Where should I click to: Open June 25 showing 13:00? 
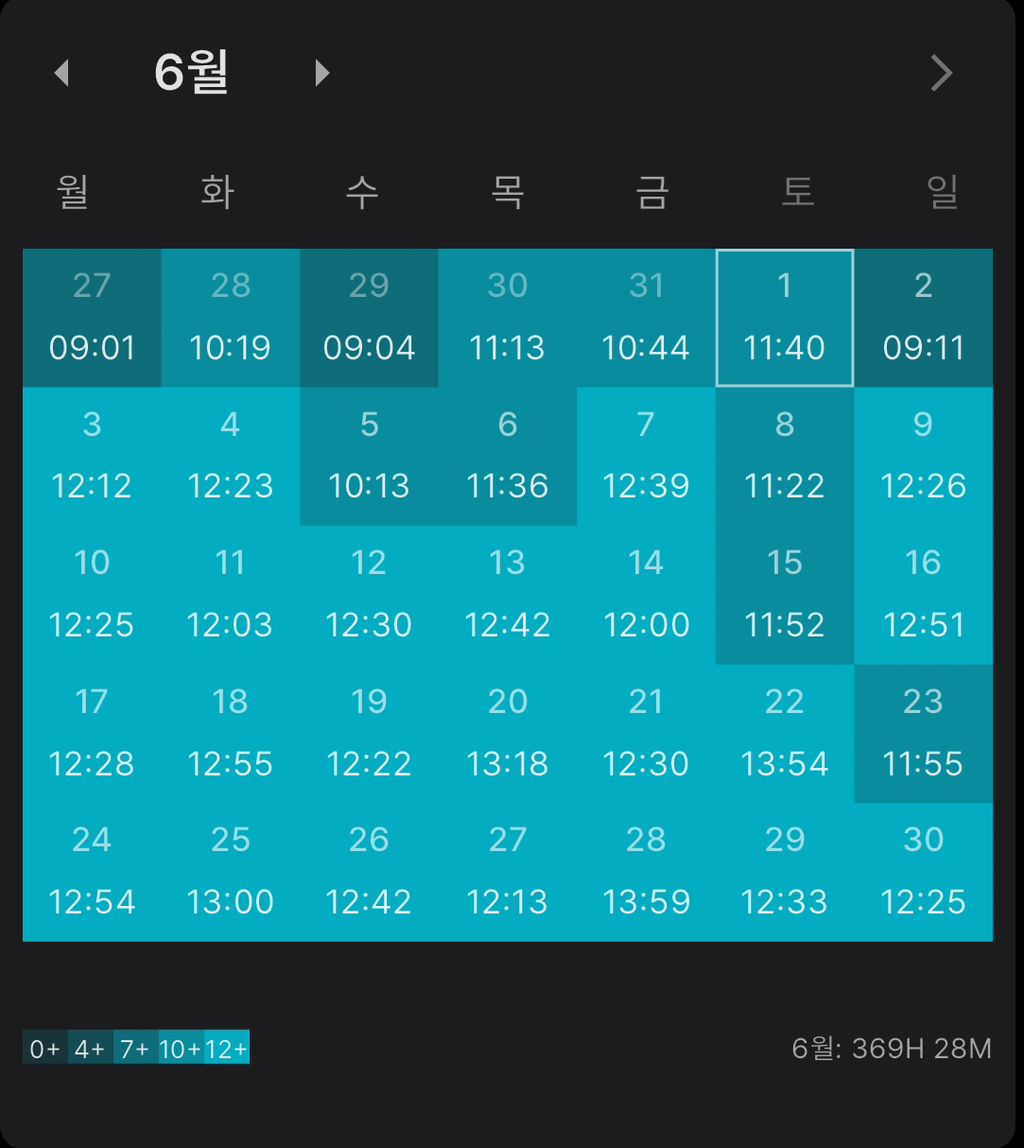coord(231,872)
